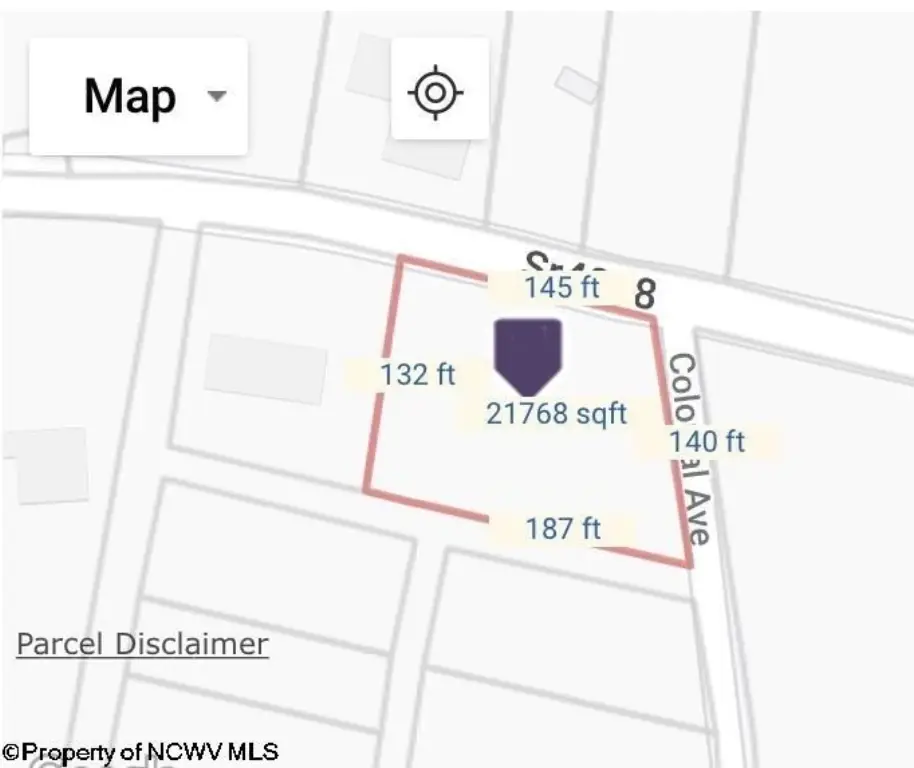The width and height of the screenshot is (914, 768).
Task: Center map on my current location
Action: (437, 92)
